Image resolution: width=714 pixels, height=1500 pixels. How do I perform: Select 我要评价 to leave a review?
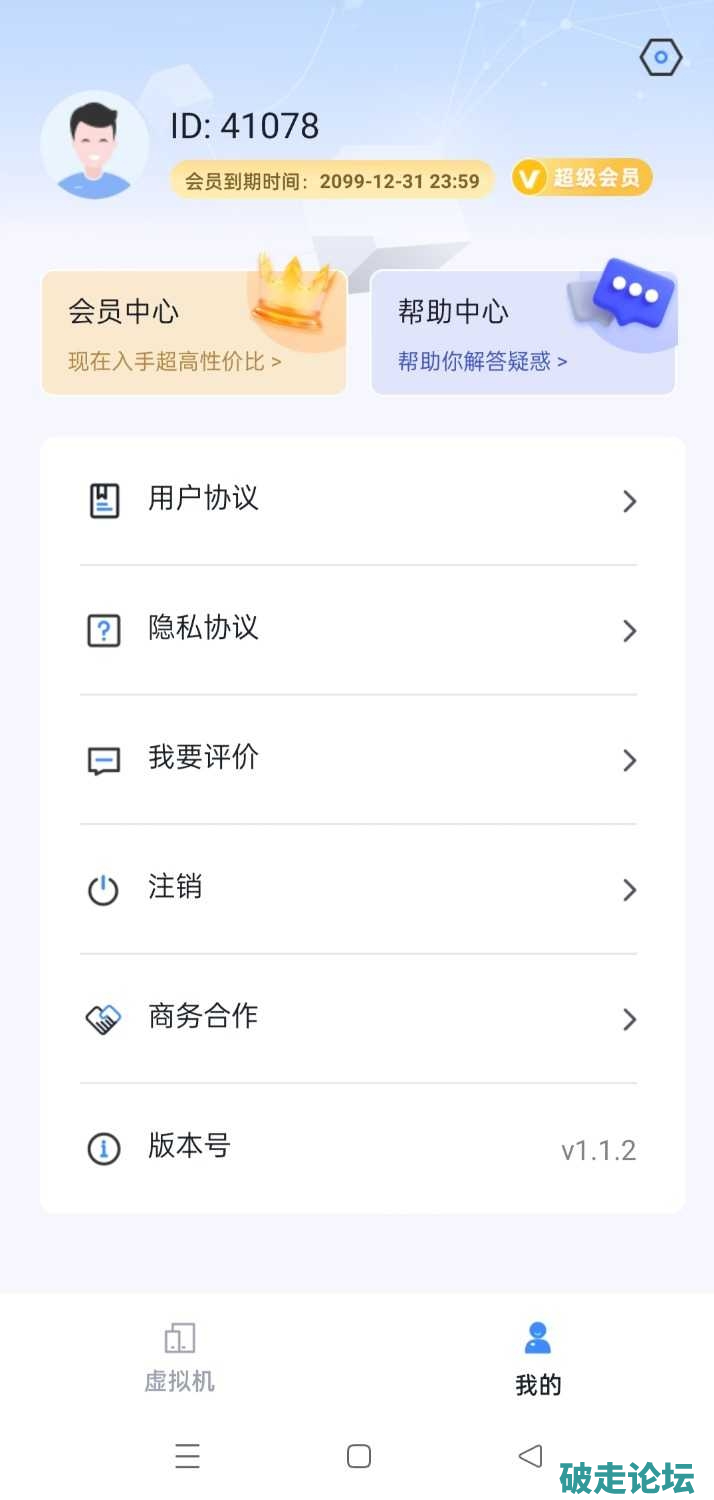point(358,760)
